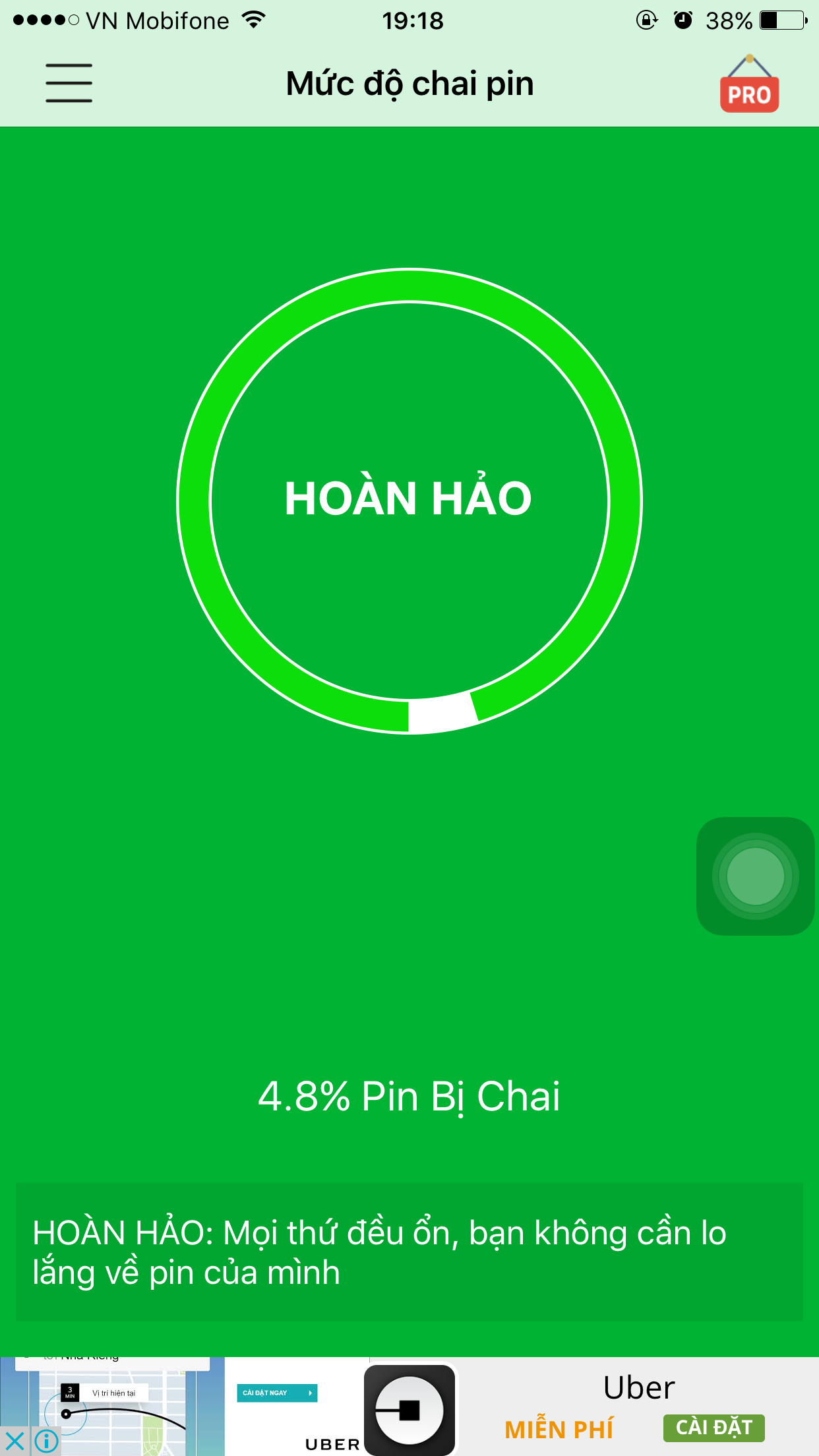
Task: Open the ad info icon
Action: click(x=46, y=1441)
